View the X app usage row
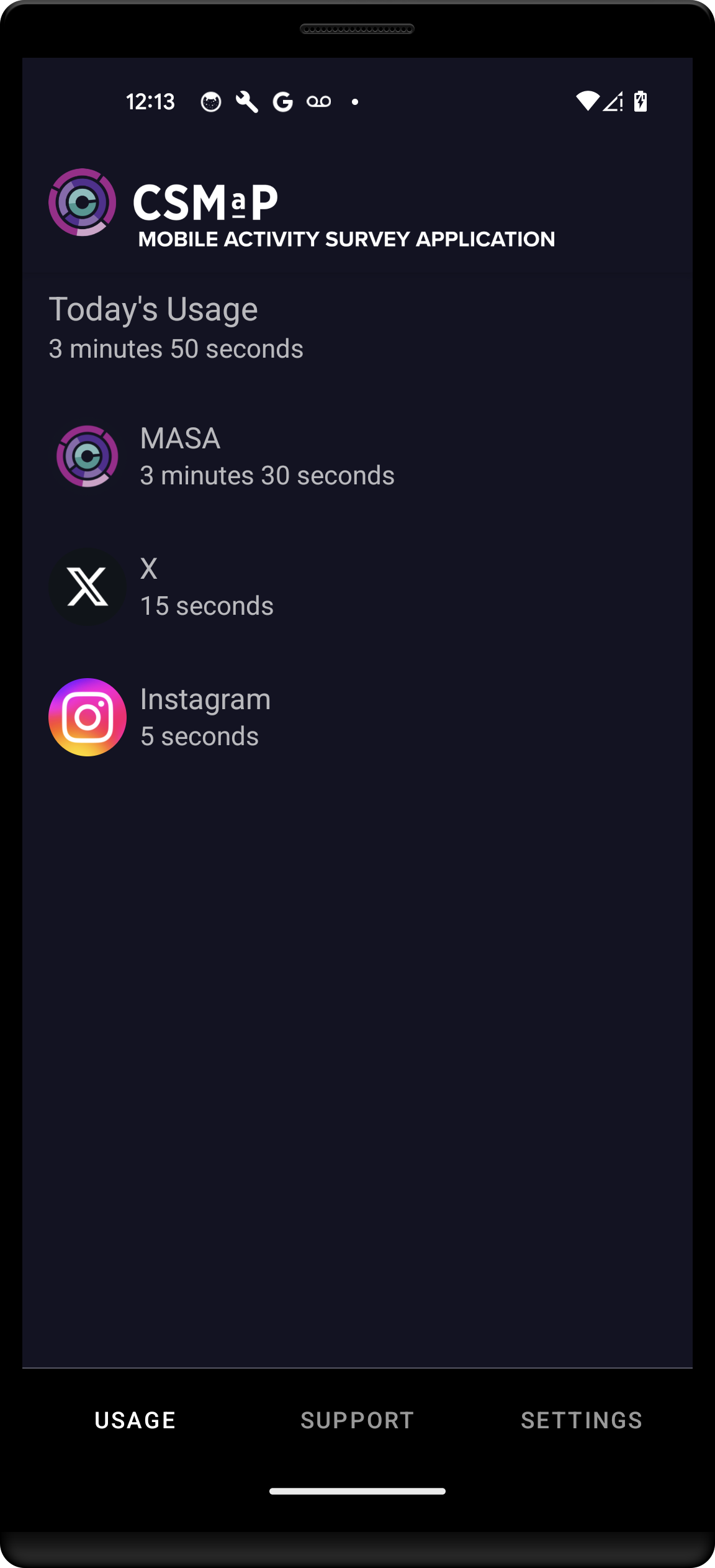Screen dimensions: 715x1568 pyautogui.click(x=357, y=587)
